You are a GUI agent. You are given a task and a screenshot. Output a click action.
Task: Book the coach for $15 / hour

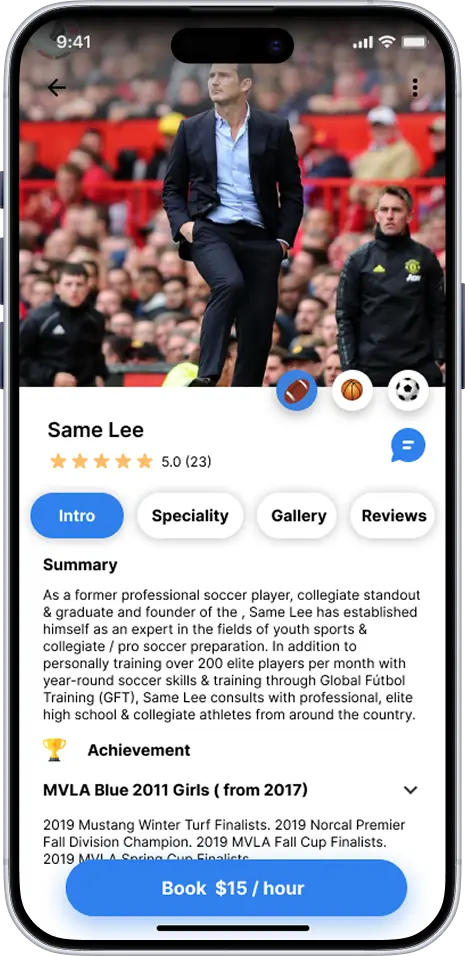tap(236, 888)
